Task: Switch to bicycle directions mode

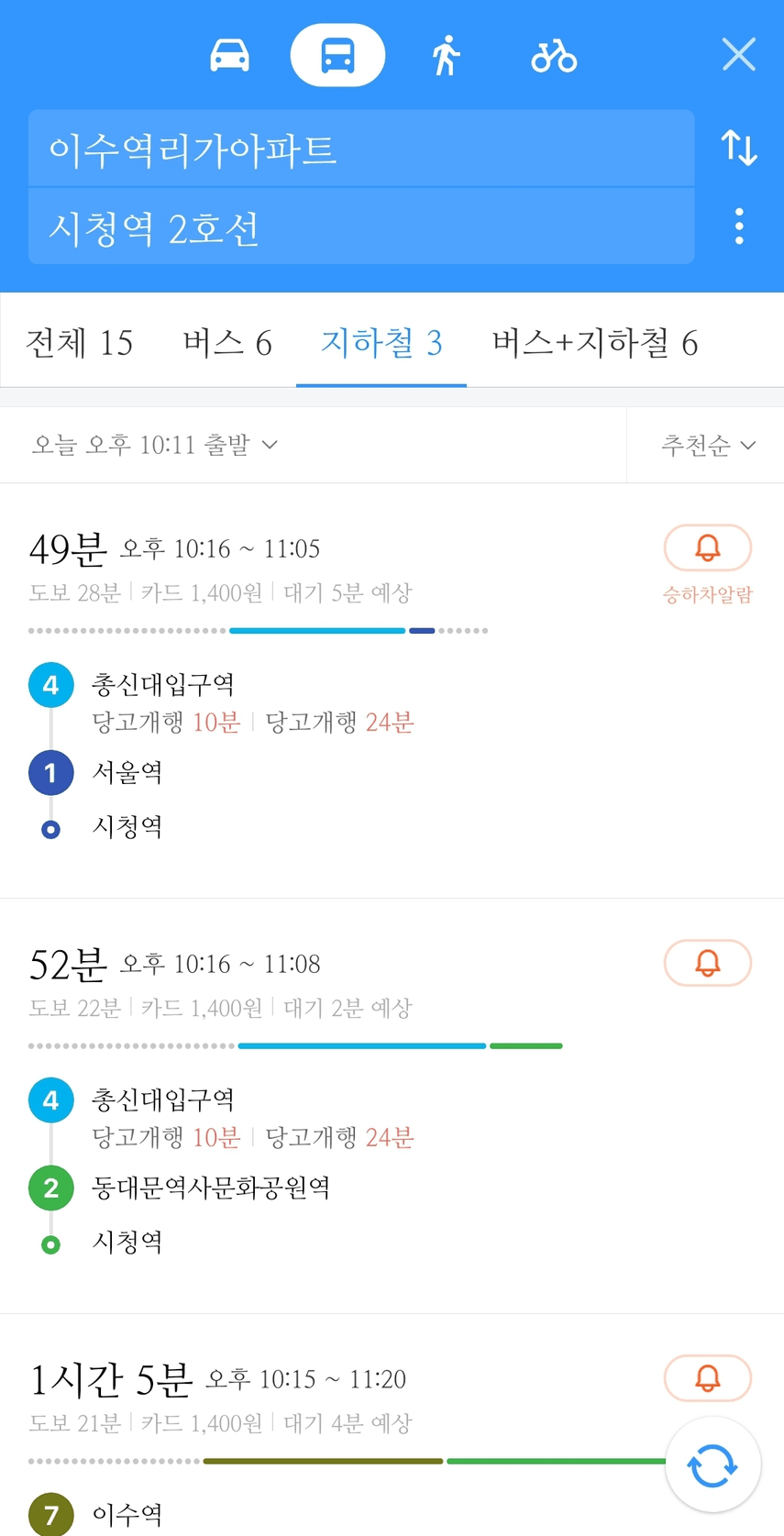Action: (554, 56)
